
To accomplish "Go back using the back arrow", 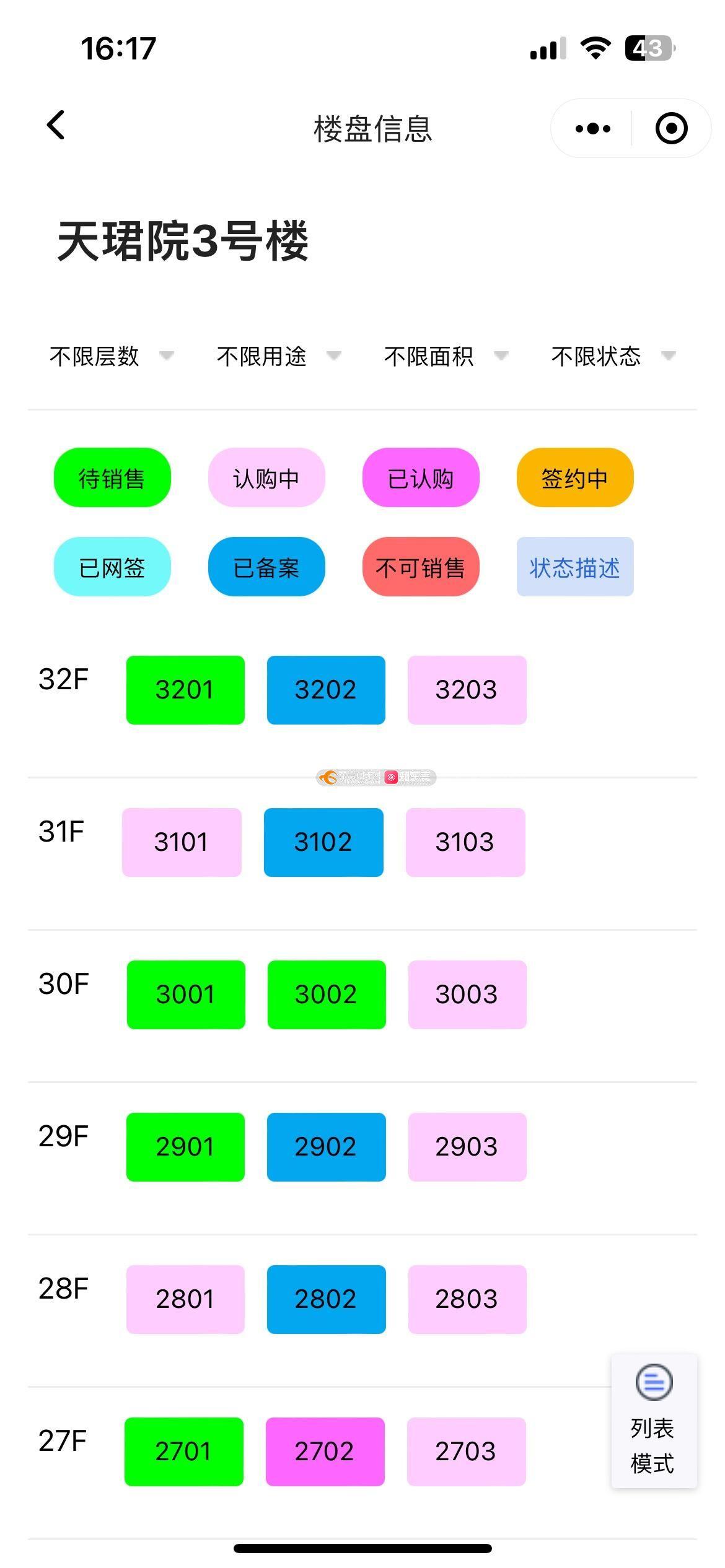I will point(56,126).
